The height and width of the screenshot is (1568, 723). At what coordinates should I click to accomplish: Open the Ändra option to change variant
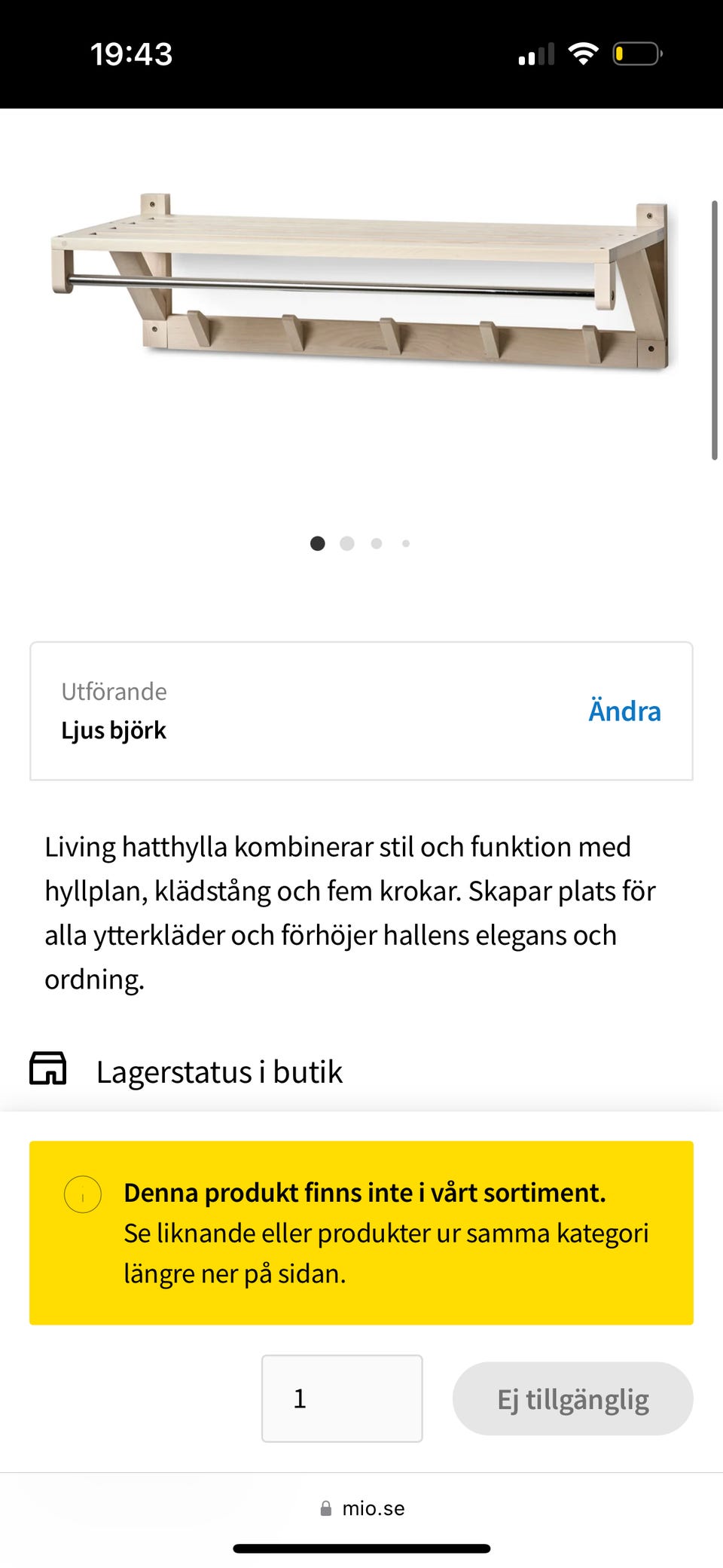click(624, 710)
